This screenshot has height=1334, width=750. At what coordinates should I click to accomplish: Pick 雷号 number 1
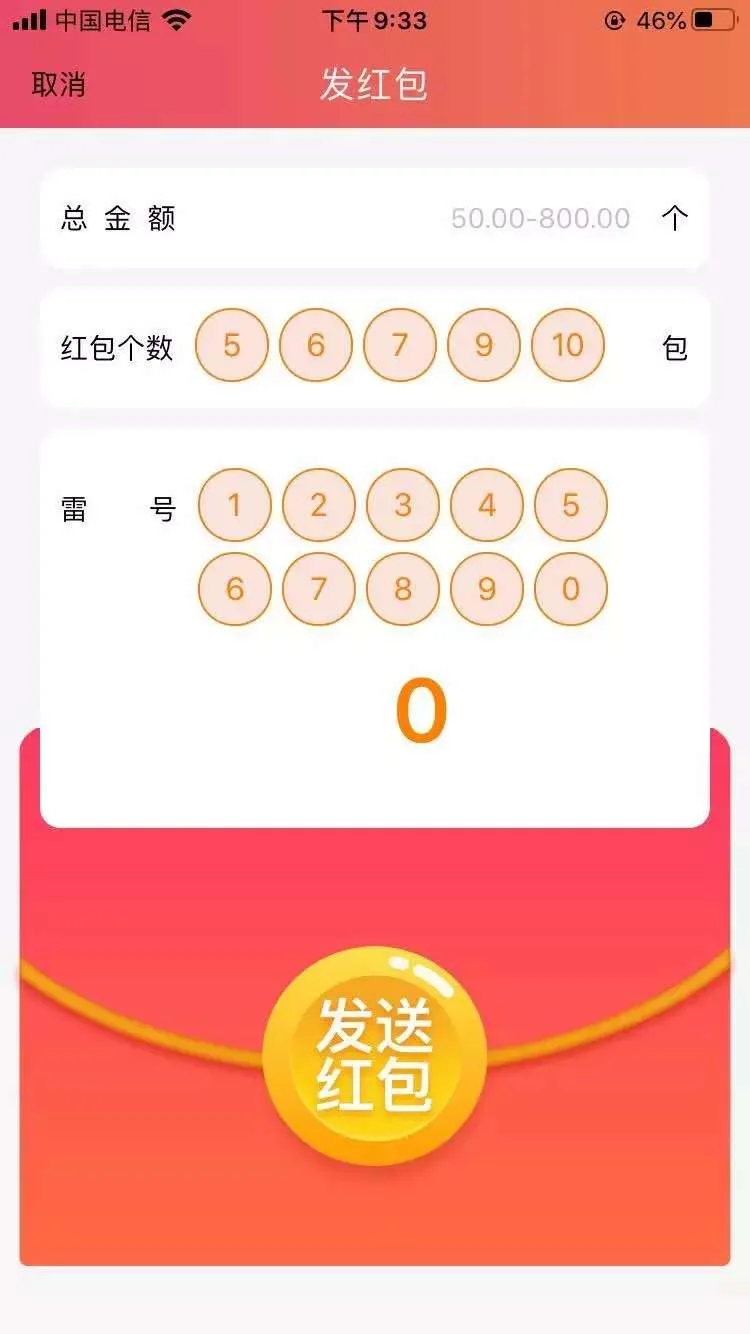pos(235,505)
